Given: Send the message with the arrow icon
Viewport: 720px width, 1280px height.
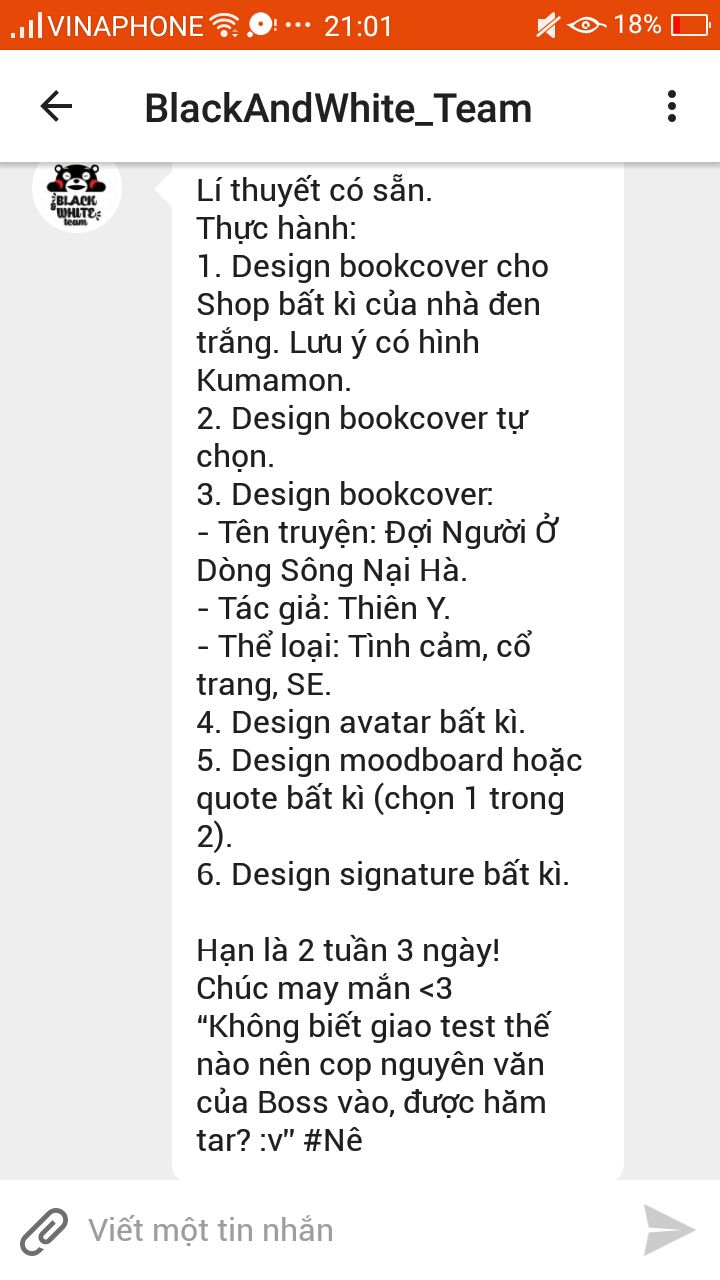Looking at the screenshot, I should coord(669,1230).
